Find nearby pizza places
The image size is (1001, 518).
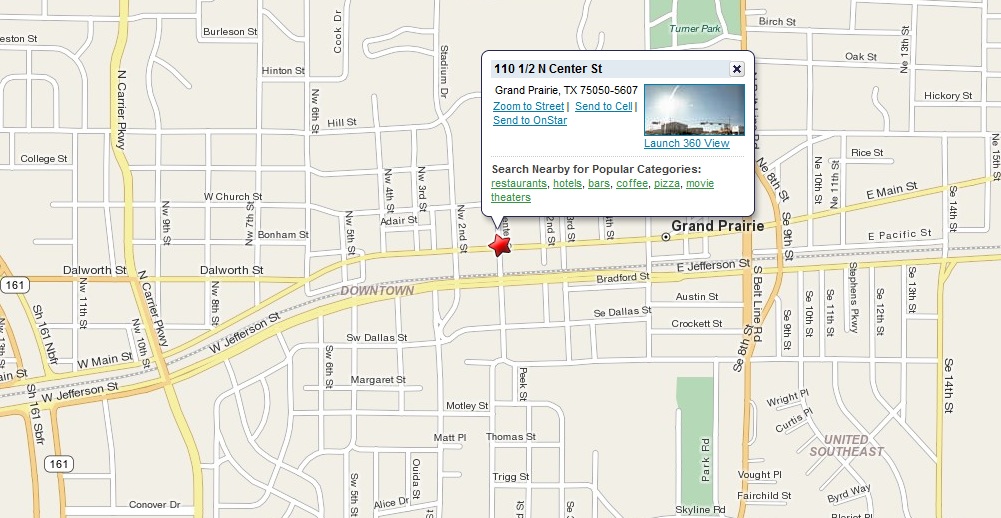pyautogui.click(x=666, y=184)
